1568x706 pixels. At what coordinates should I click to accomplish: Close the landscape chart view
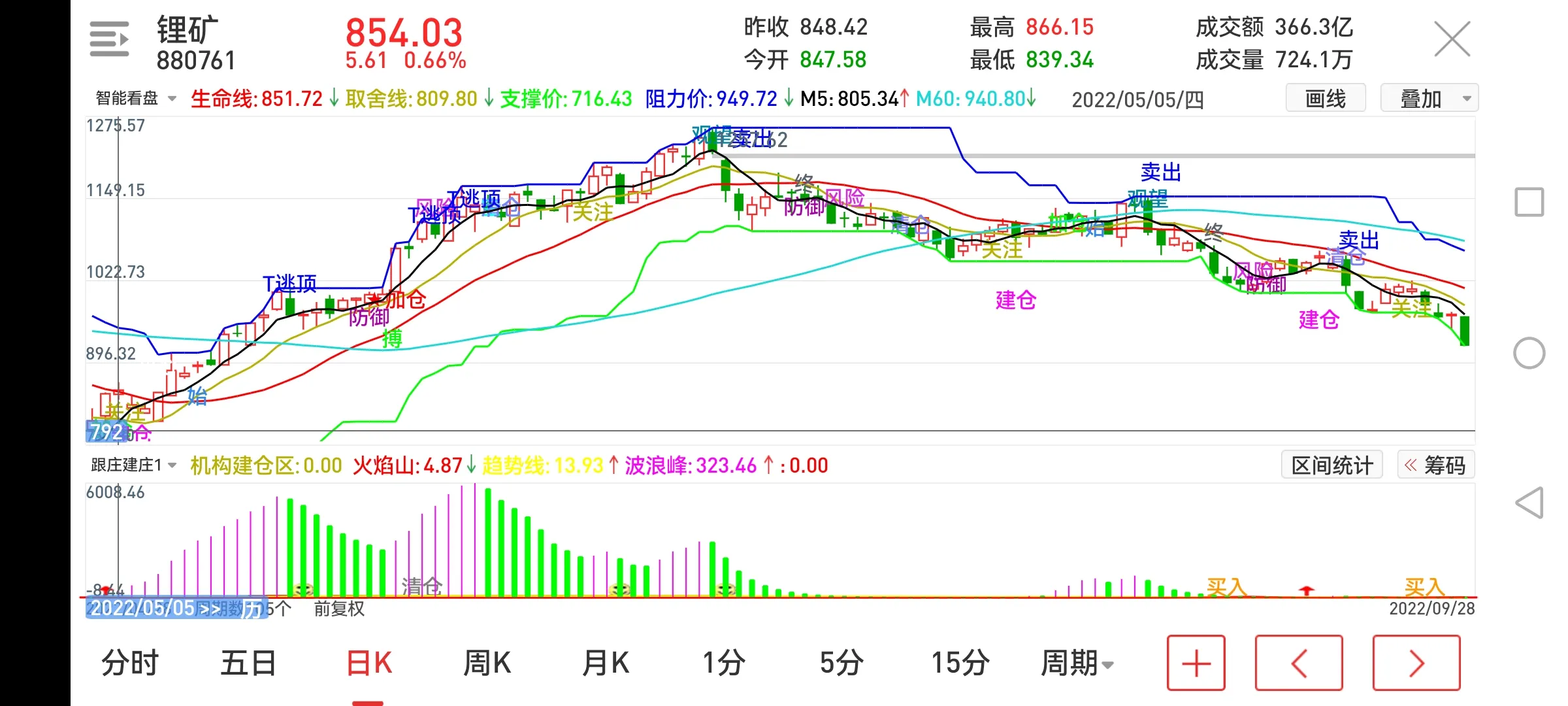pyautogui.click(x=1452, y=39)
